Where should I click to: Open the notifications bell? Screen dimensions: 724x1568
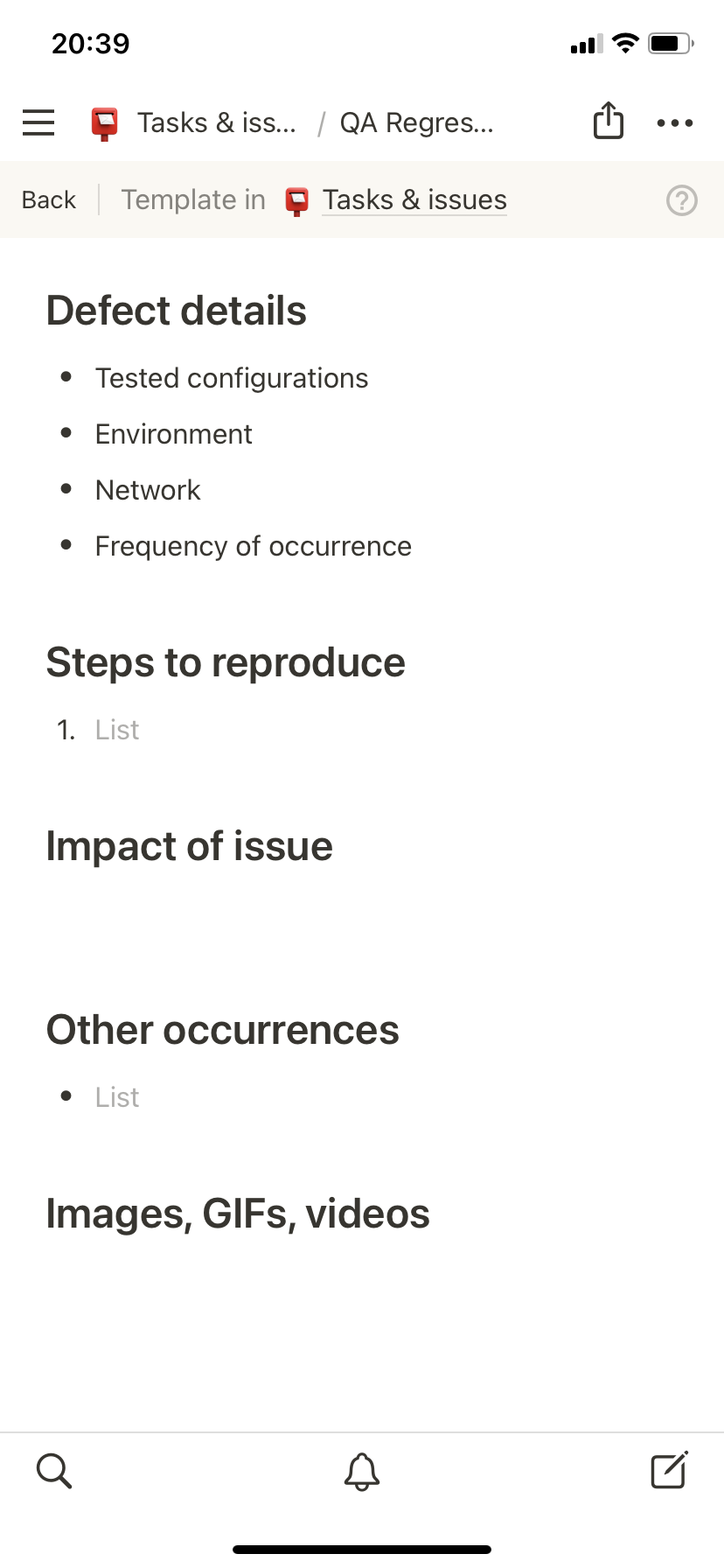tap(361, 1471)
